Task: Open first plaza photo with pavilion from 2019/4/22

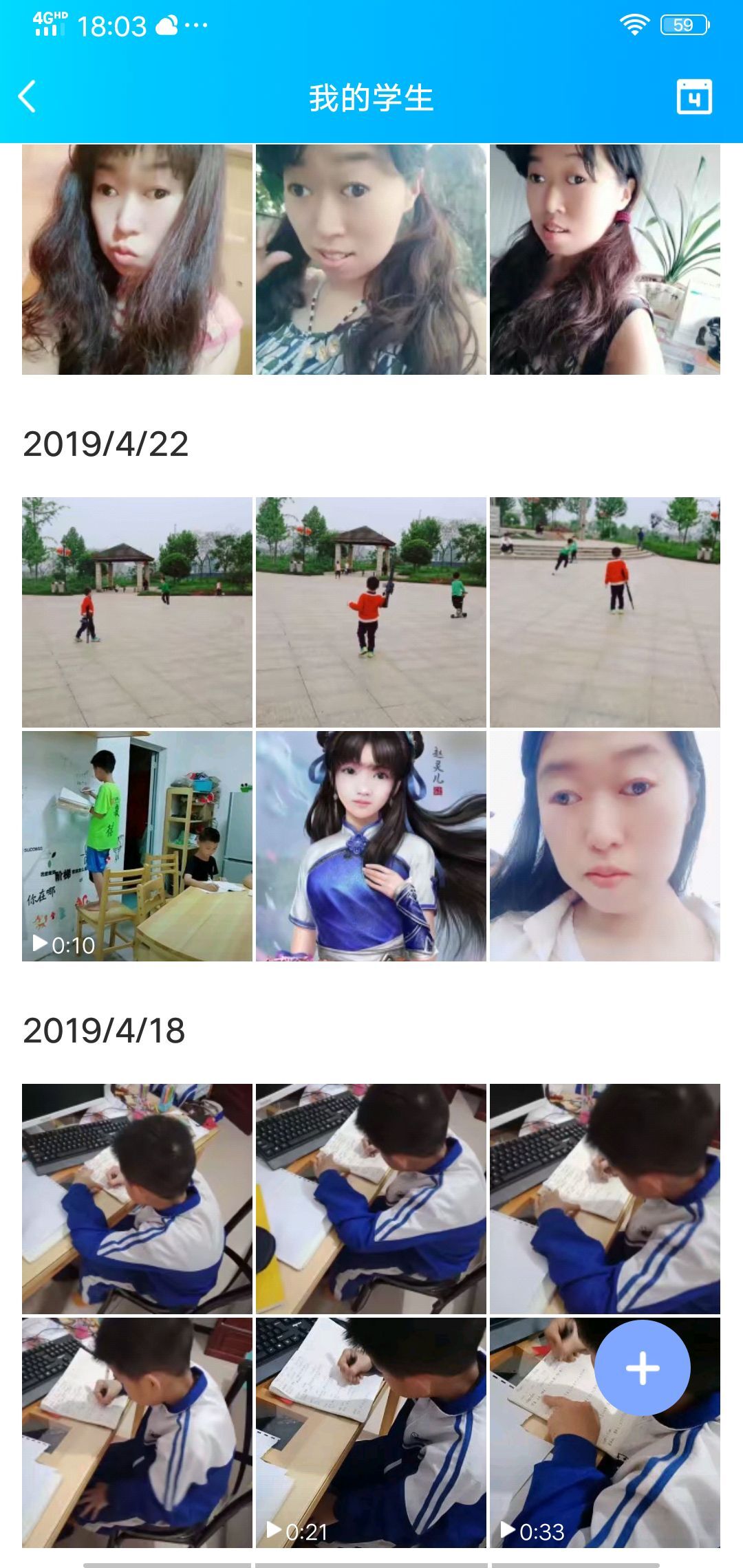Action: (137, 612)
